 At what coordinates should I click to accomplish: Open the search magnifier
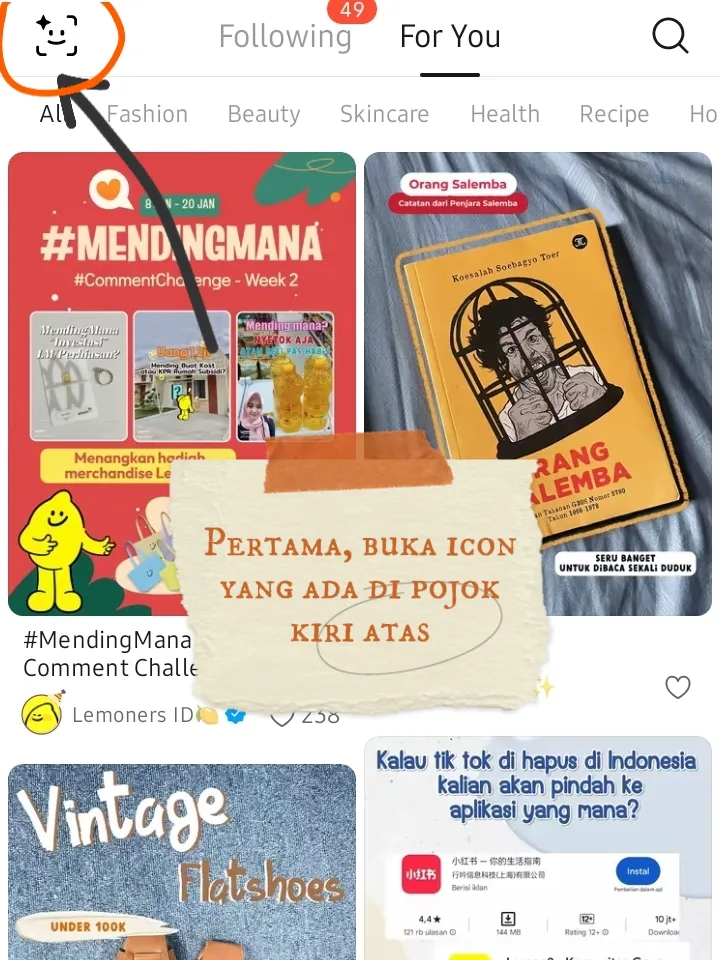tap(670, 36)
